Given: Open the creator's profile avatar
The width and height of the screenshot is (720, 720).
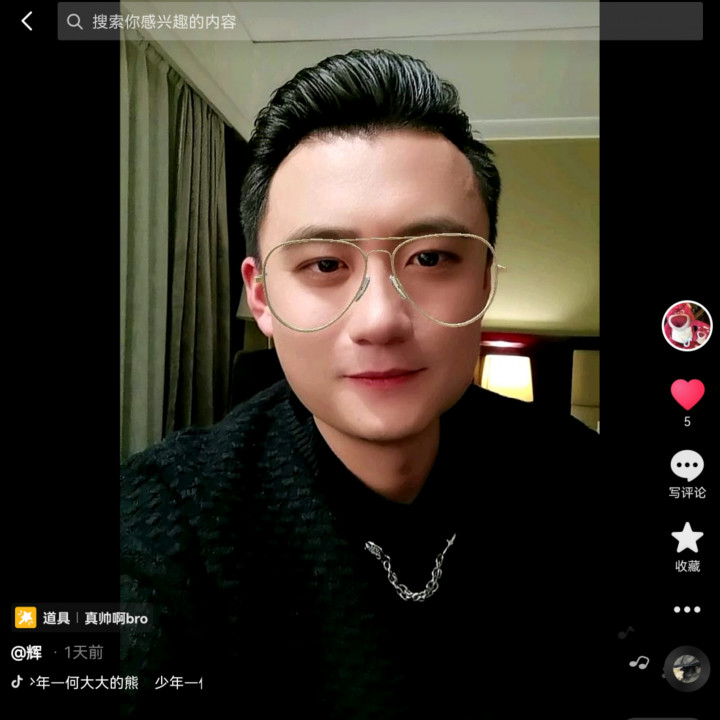Looking at the screenshot, I should coord(687,326).
